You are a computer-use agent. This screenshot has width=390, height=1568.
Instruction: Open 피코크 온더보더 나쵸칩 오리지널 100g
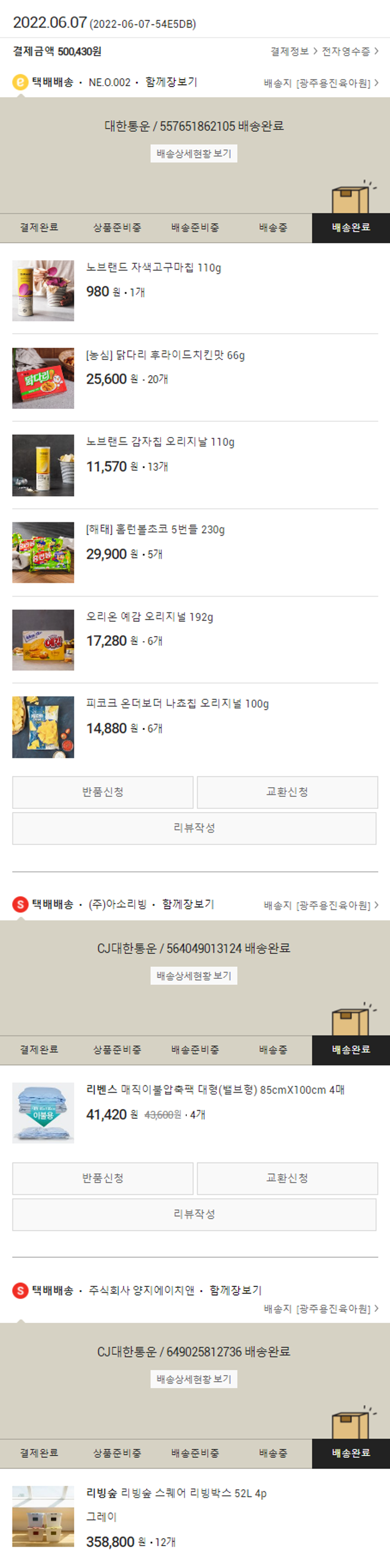coord(177,705)
